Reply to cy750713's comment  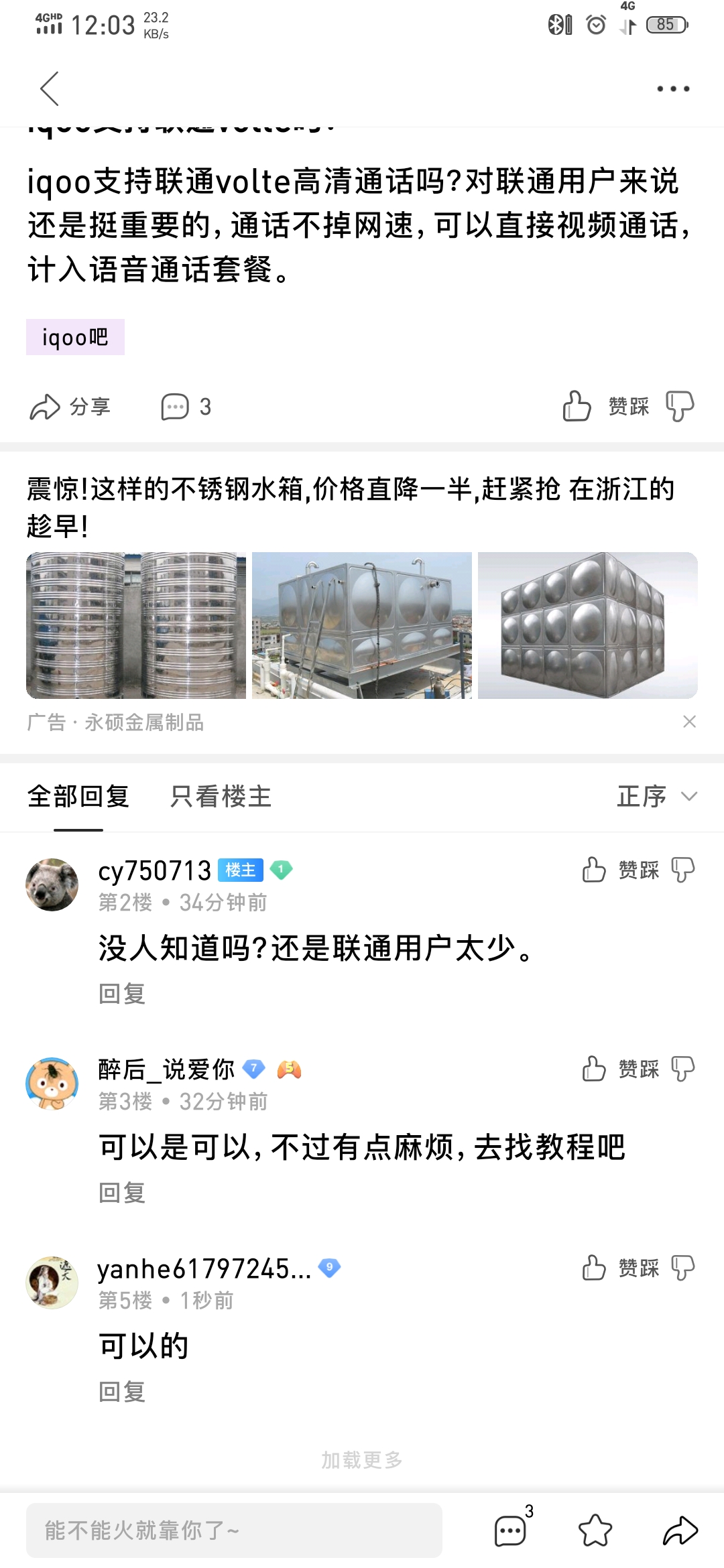(x=122, y=994)
